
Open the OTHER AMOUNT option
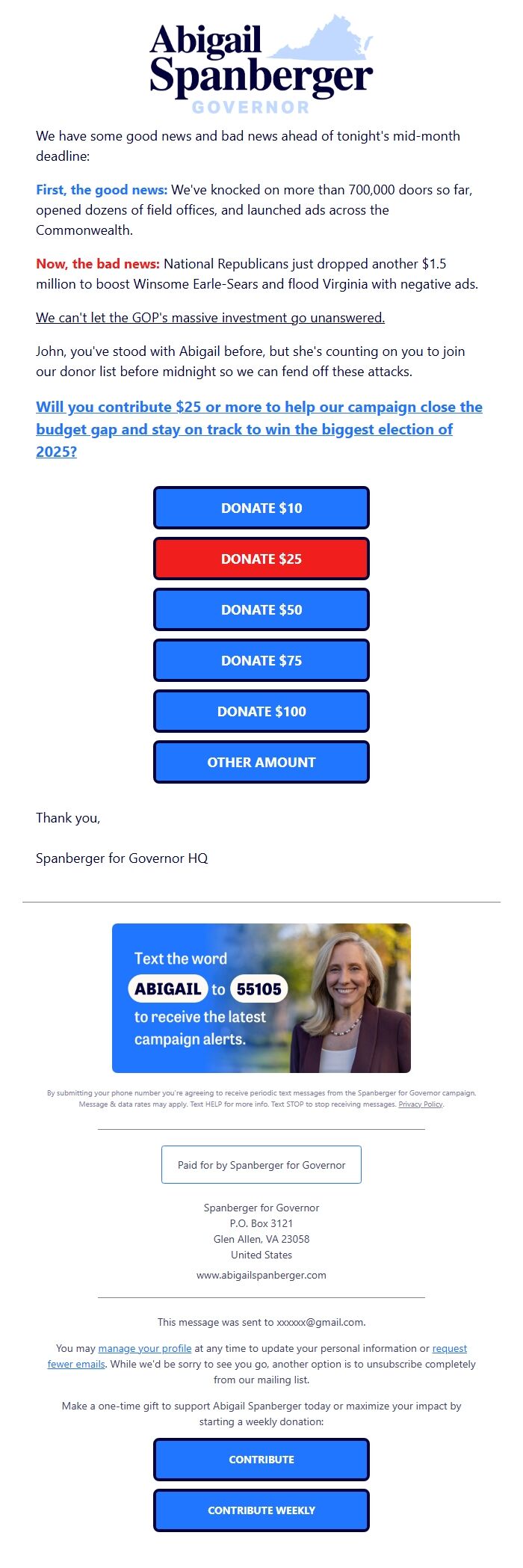(261, 763)
